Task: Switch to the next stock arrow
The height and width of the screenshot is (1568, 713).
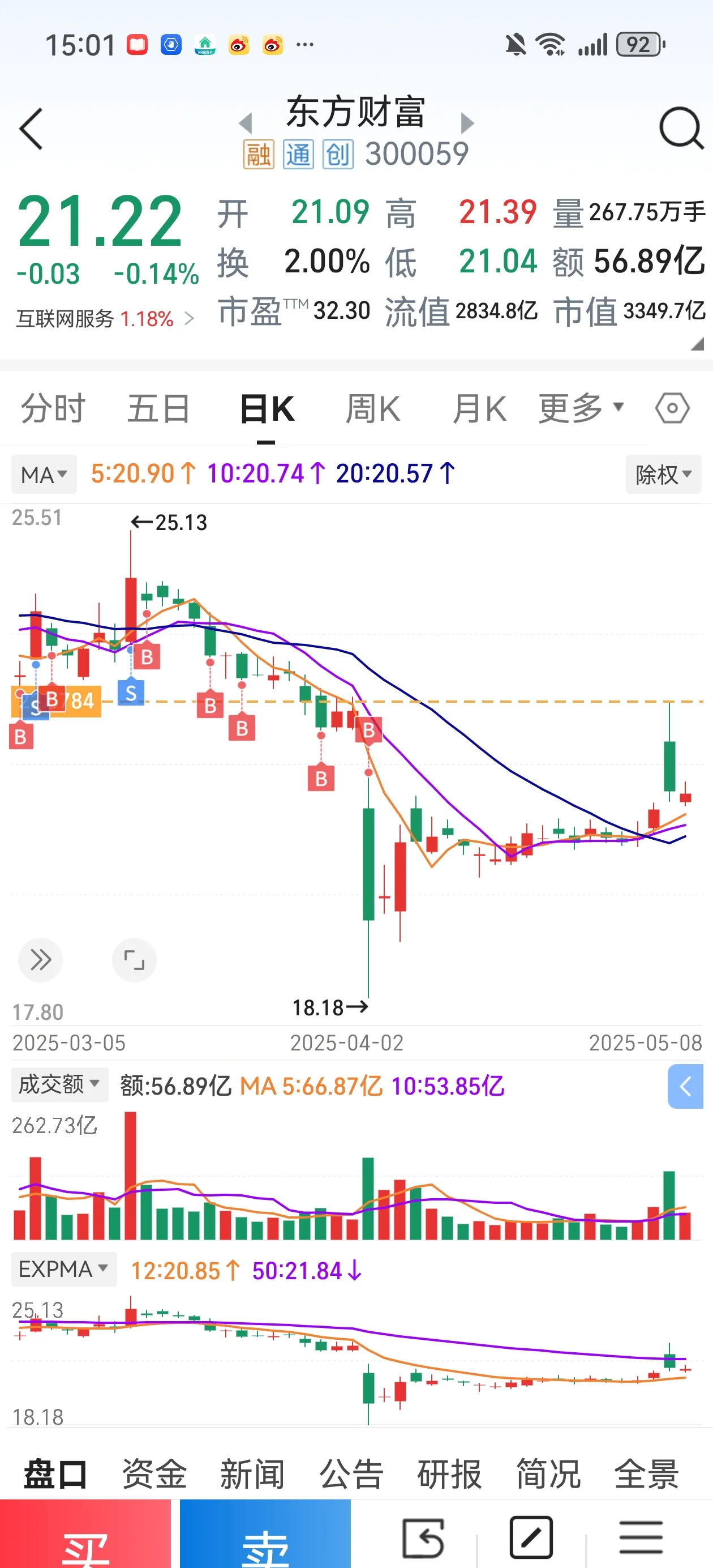Action: pyautogui.click(x=467, y=123)
